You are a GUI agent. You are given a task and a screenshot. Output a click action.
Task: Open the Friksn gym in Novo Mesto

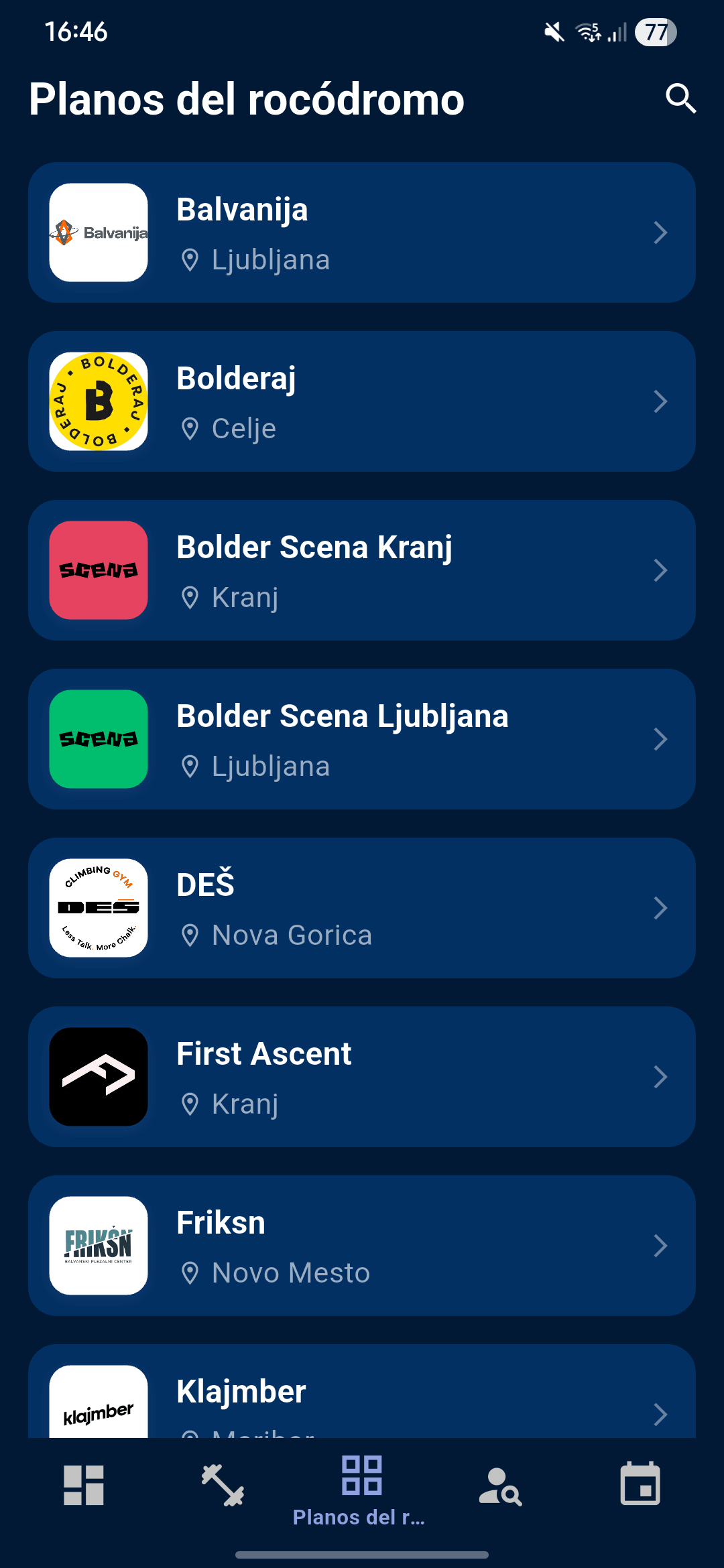pos(362,1246)
